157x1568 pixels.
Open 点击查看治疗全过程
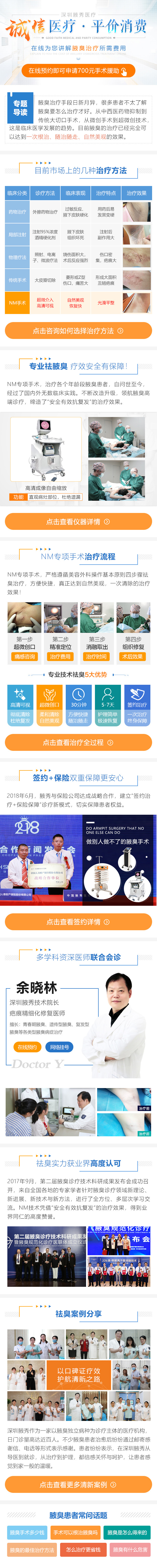point(78,743)
